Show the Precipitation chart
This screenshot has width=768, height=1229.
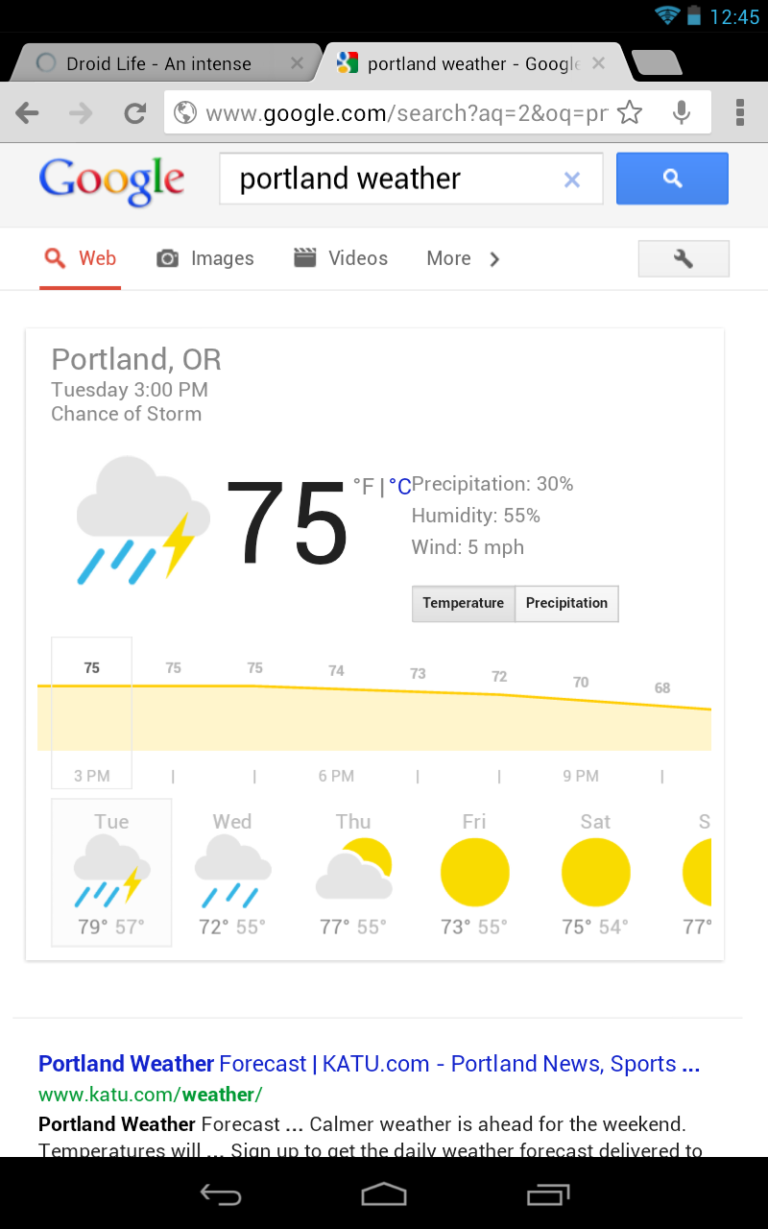(567, 603)
